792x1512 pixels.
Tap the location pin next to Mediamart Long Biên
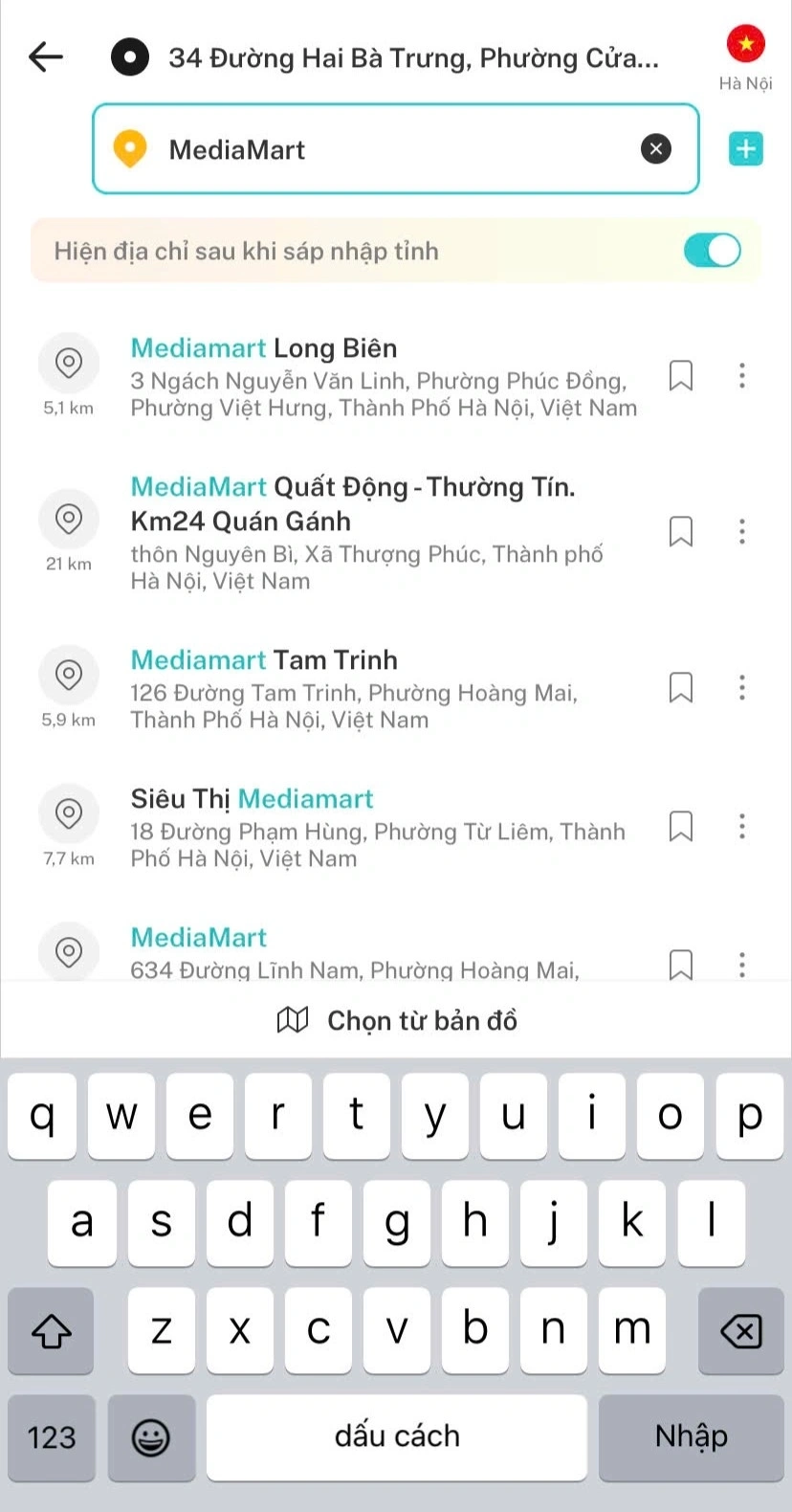[x=68, y=364]
